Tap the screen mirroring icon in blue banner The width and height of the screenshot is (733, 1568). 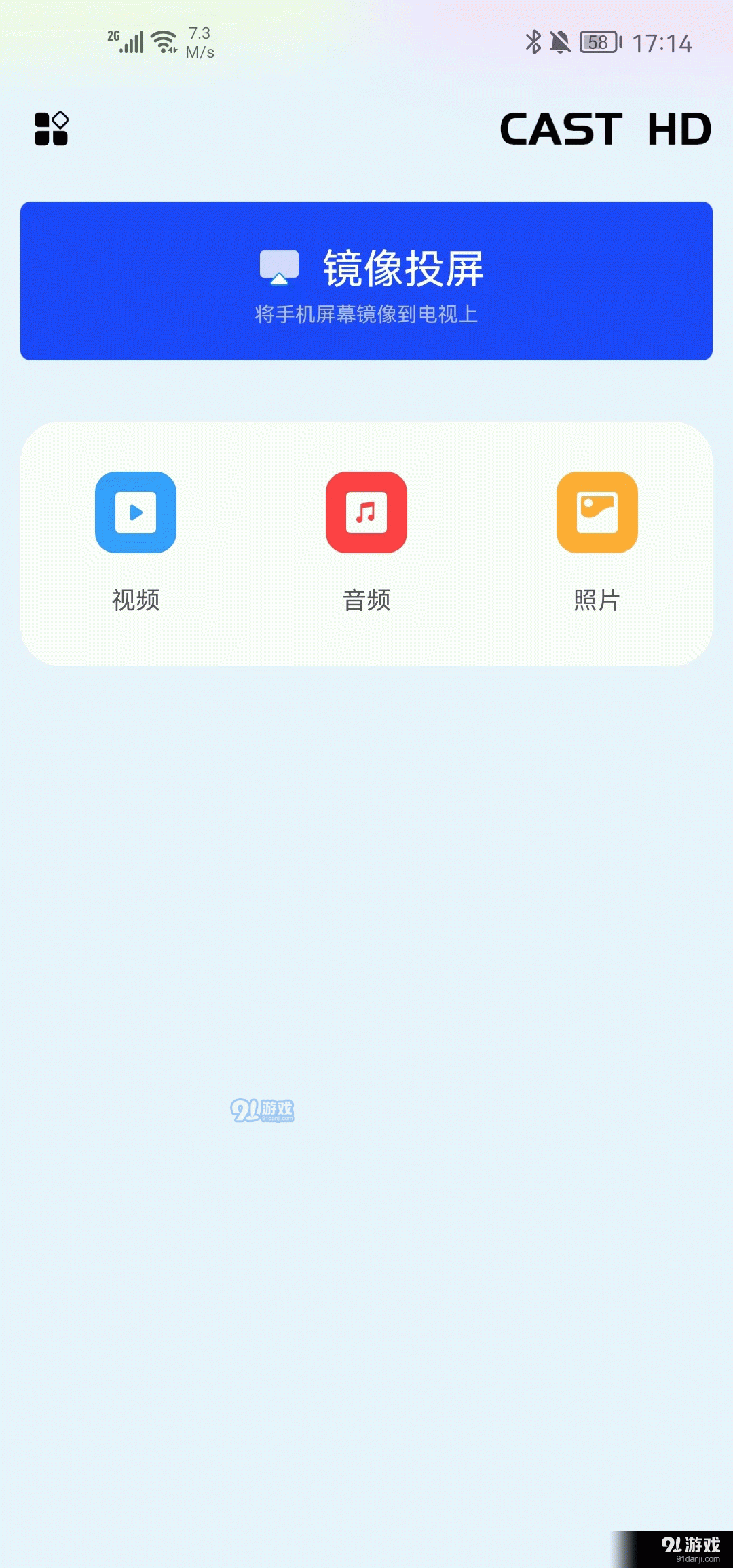click(280, 267)
